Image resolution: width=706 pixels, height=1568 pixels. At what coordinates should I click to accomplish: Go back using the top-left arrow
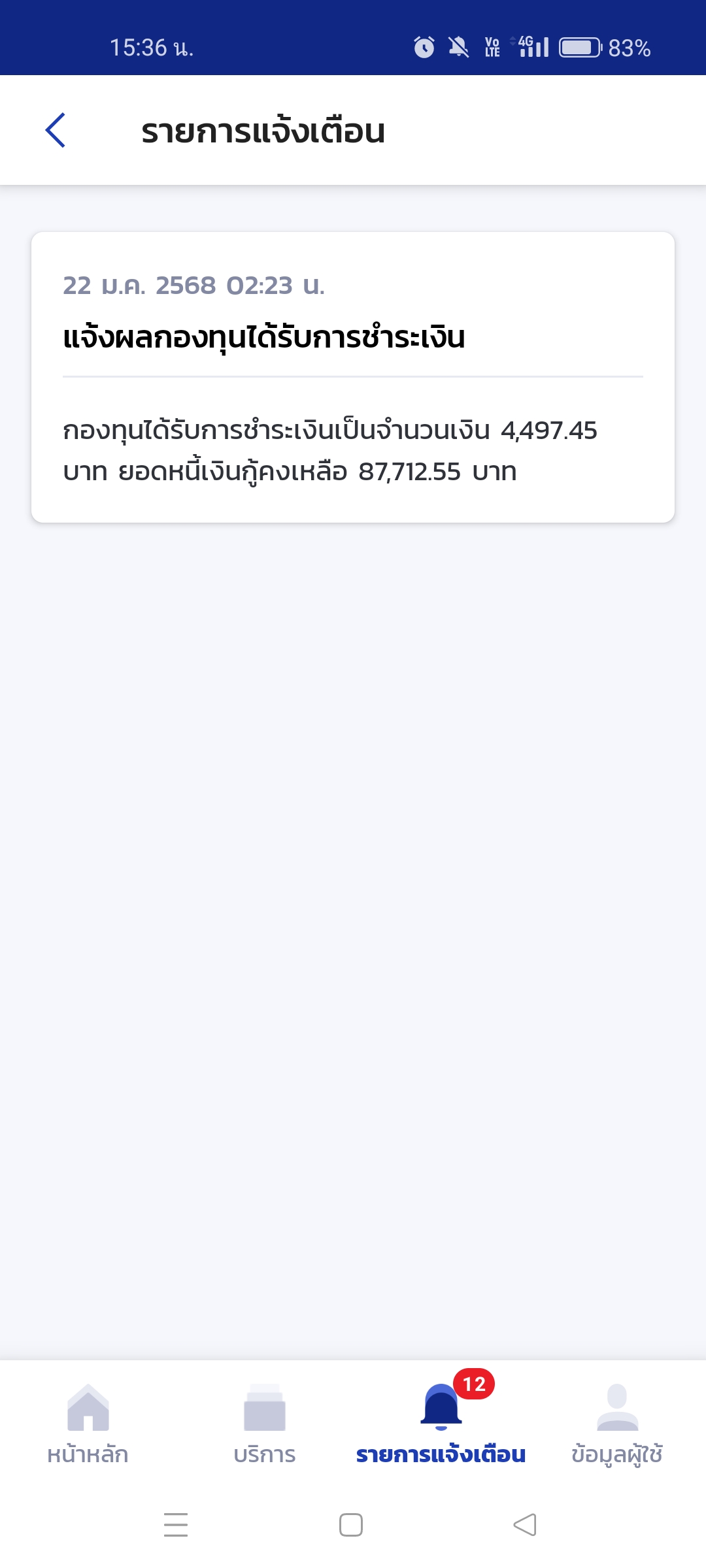tap(56, 130)
